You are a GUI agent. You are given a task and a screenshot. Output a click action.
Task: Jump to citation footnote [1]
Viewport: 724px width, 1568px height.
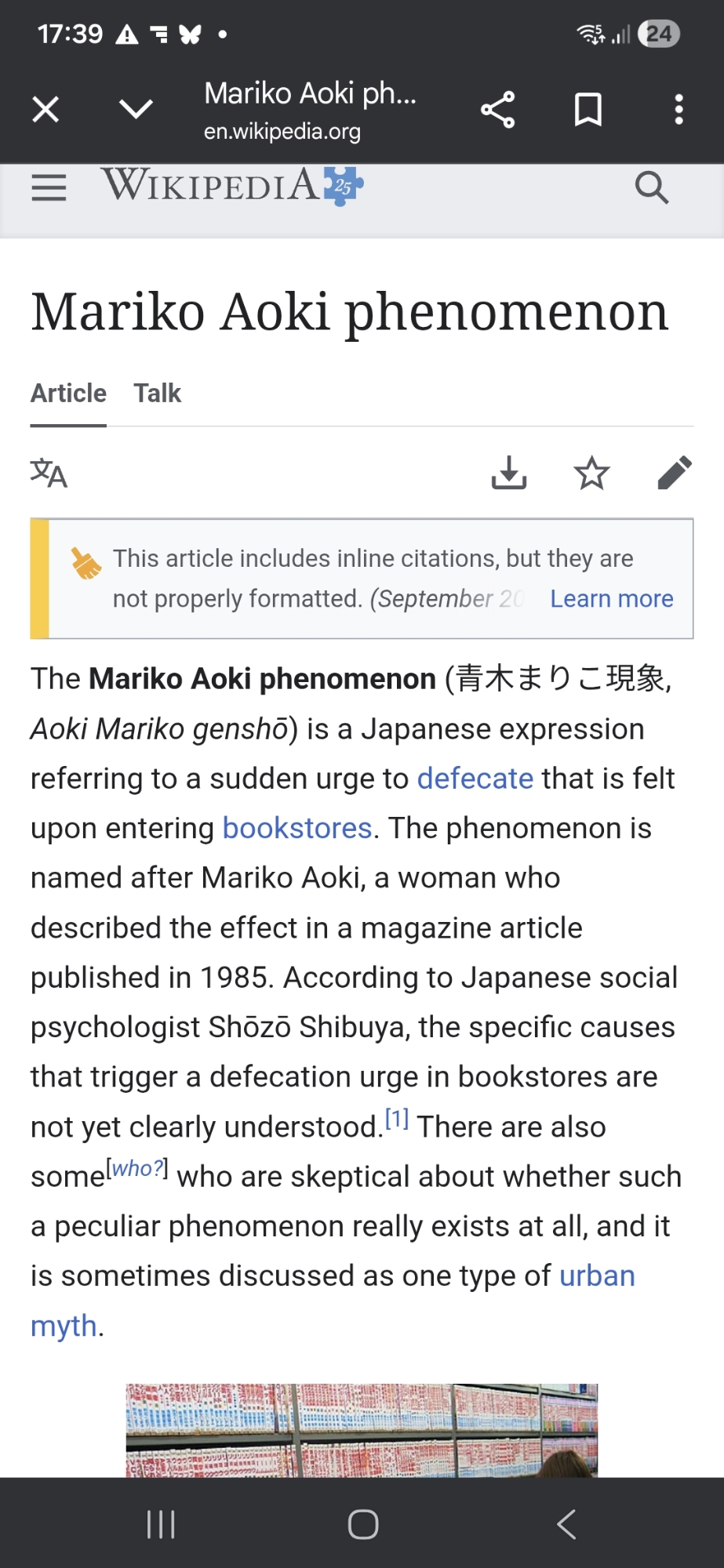point(397,1120)
